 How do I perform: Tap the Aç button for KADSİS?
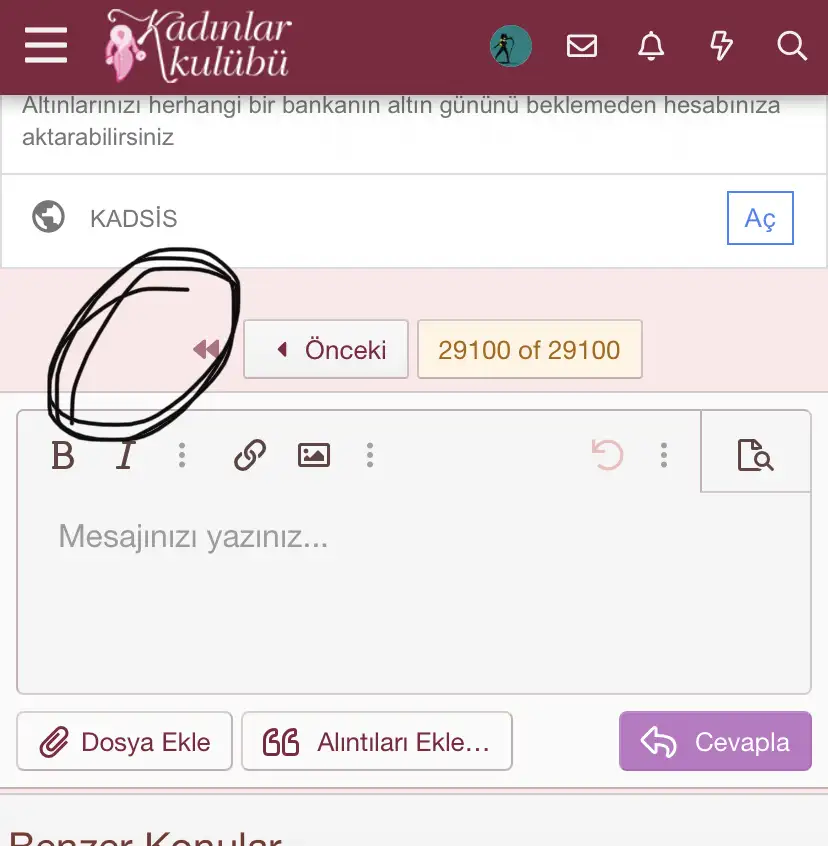pos(760,218)
